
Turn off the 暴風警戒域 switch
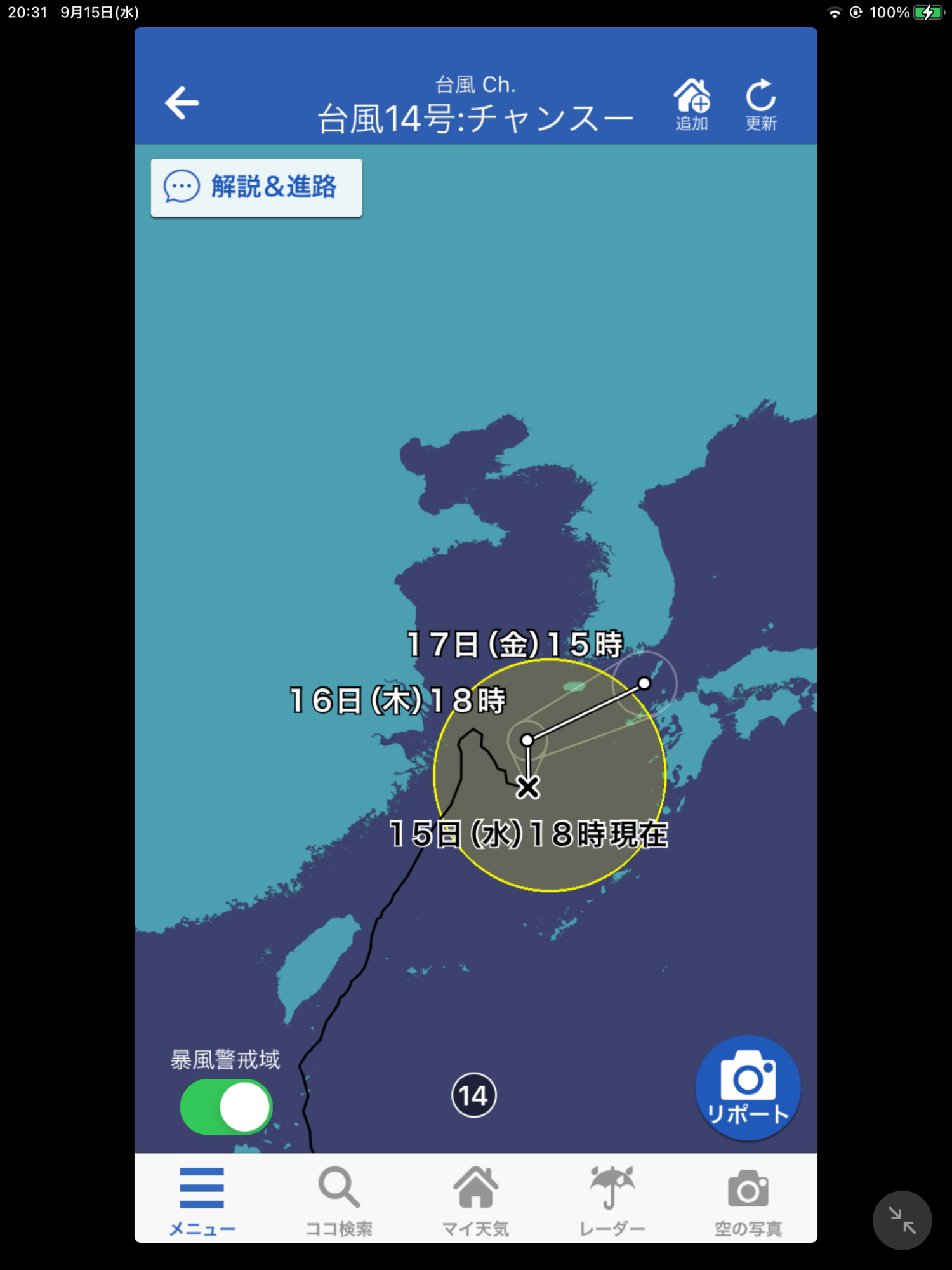[227, 1107]
